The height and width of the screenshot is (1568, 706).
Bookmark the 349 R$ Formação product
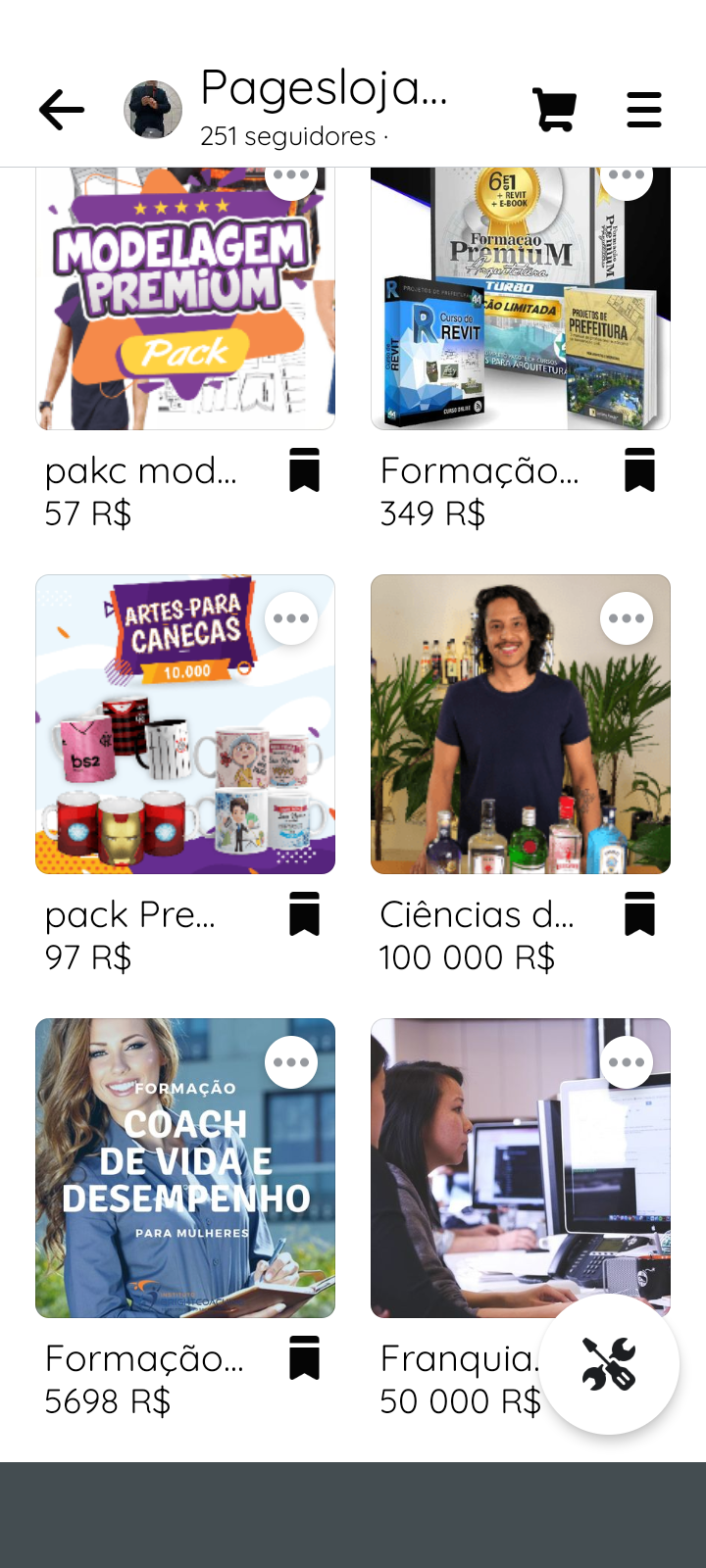pyautogui.click(x=640, y=469)
